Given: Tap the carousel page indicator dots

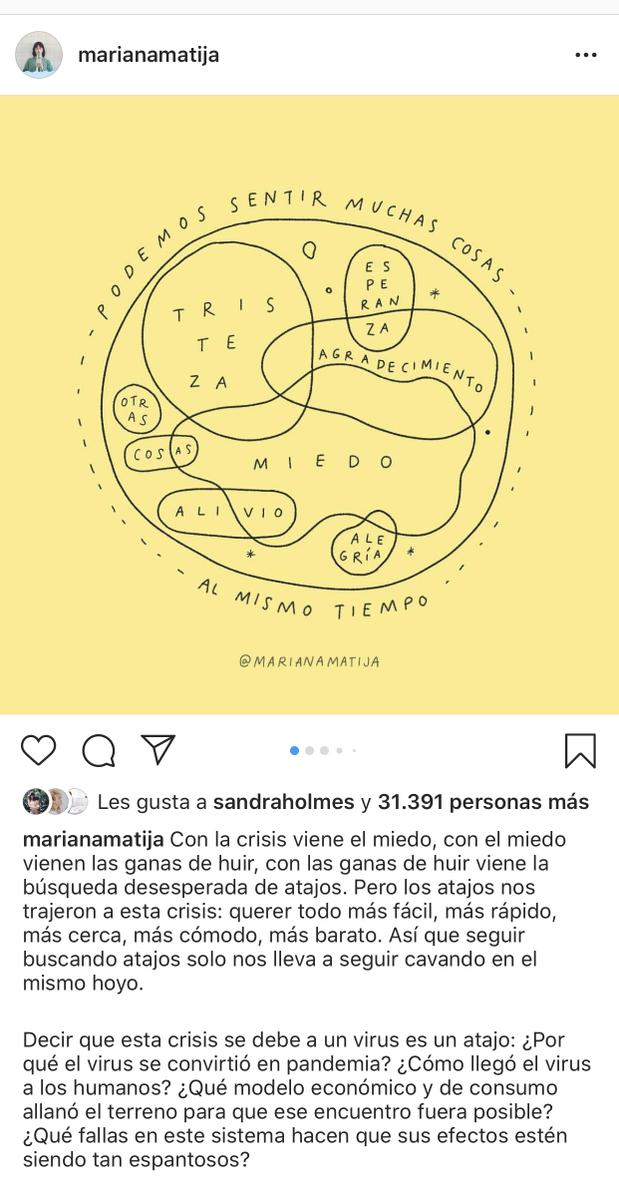Looking at the screenshot, I should [322, 750].
